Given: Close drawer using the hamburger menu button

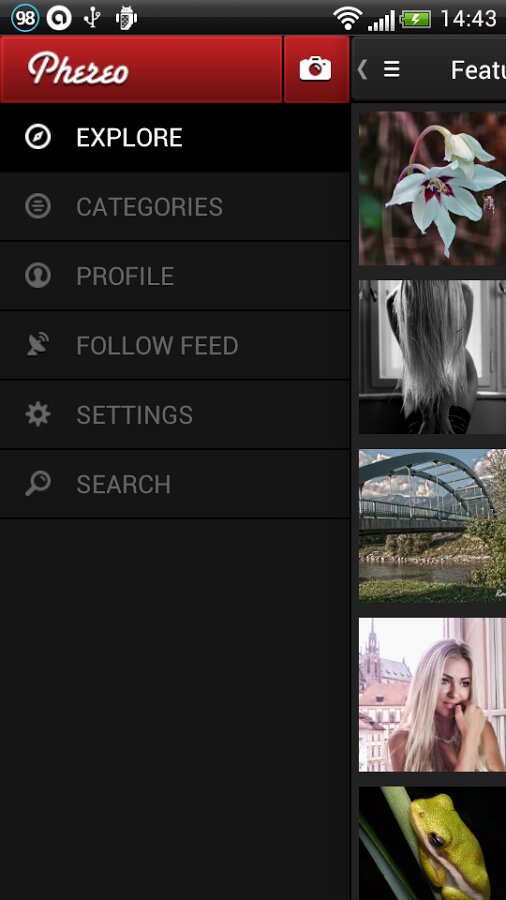Looking at the screenshot, I should click(391, 69).
